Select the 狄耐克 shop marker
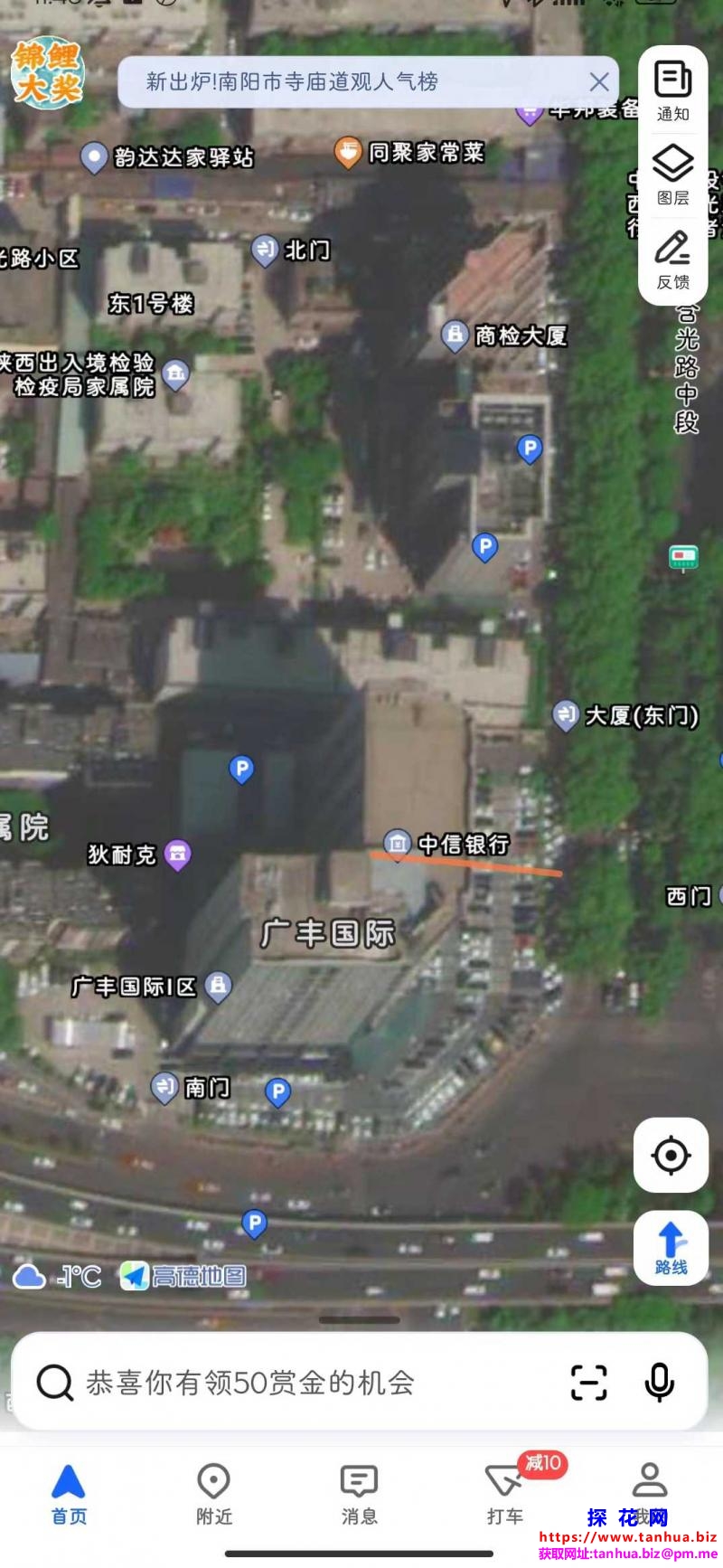This screenshot has width=723, height=1568. coord(178,854)
